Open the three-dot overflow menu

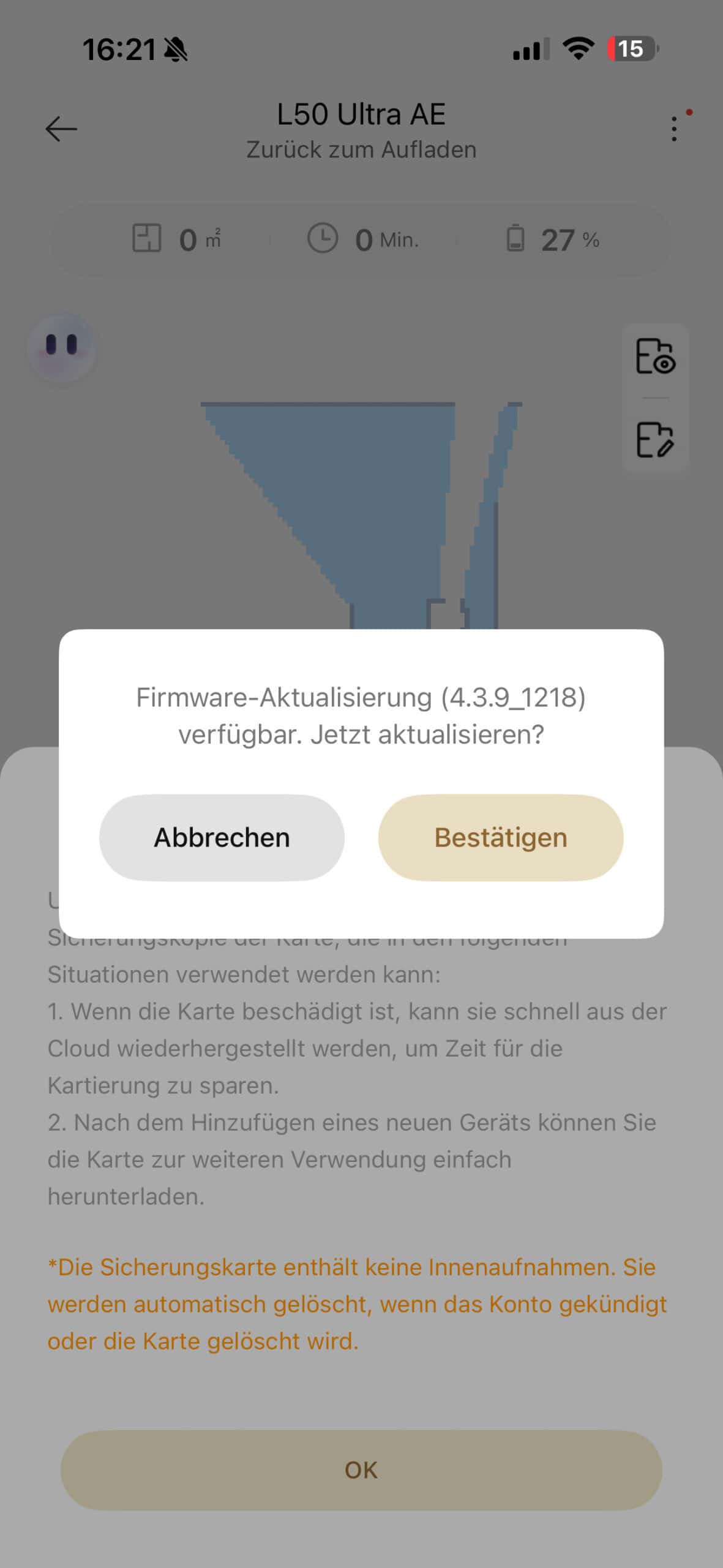[x=675, y=129]
